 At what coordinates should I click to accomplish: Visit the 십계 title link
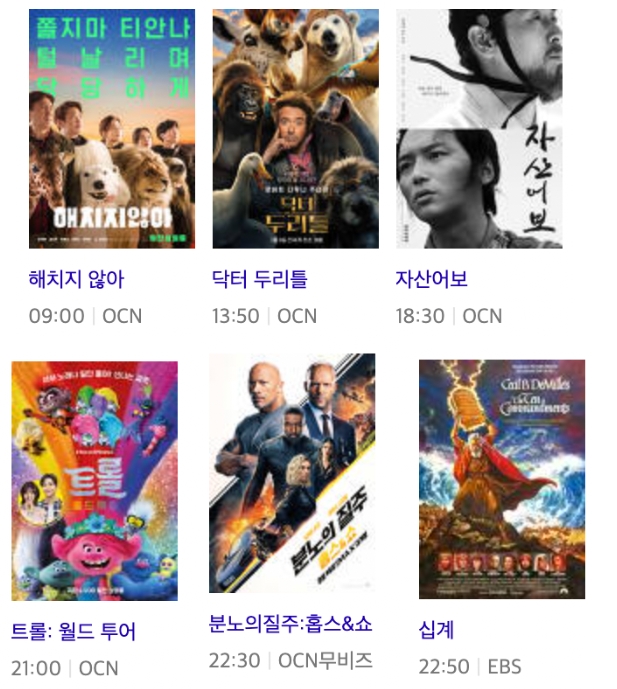pyautogui.click(x=436, y=630)
